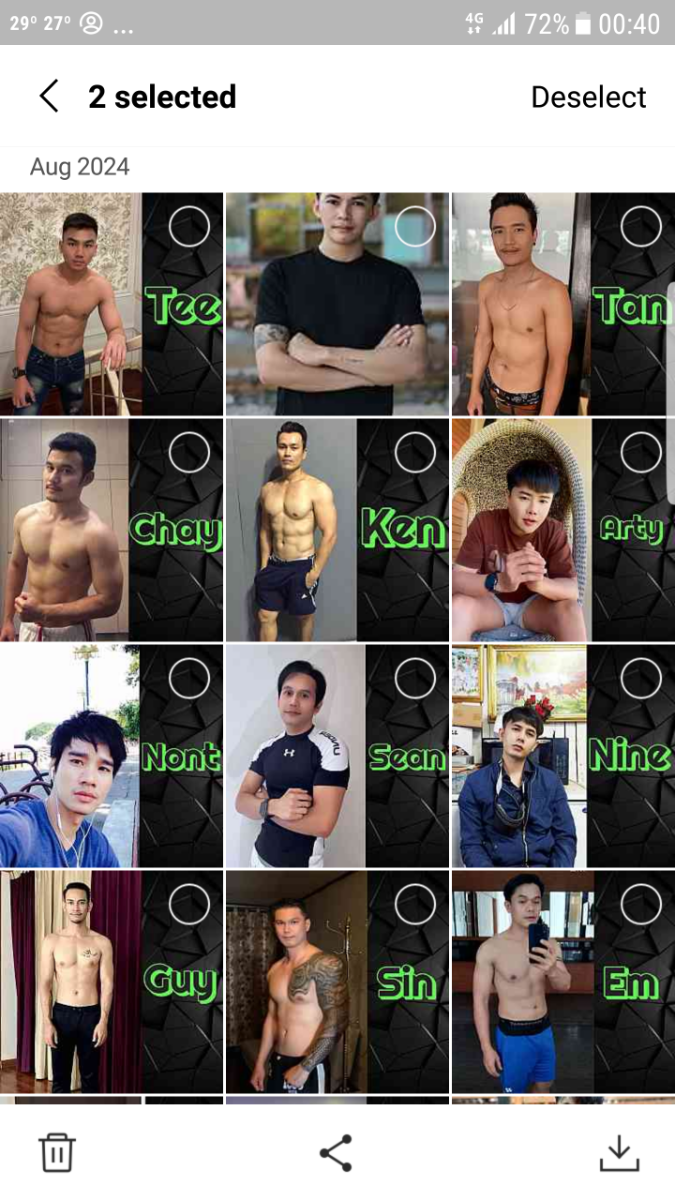Select the photo labeled Em
The width and height of the screenshot is (675, 1200).
click(641, 905)
